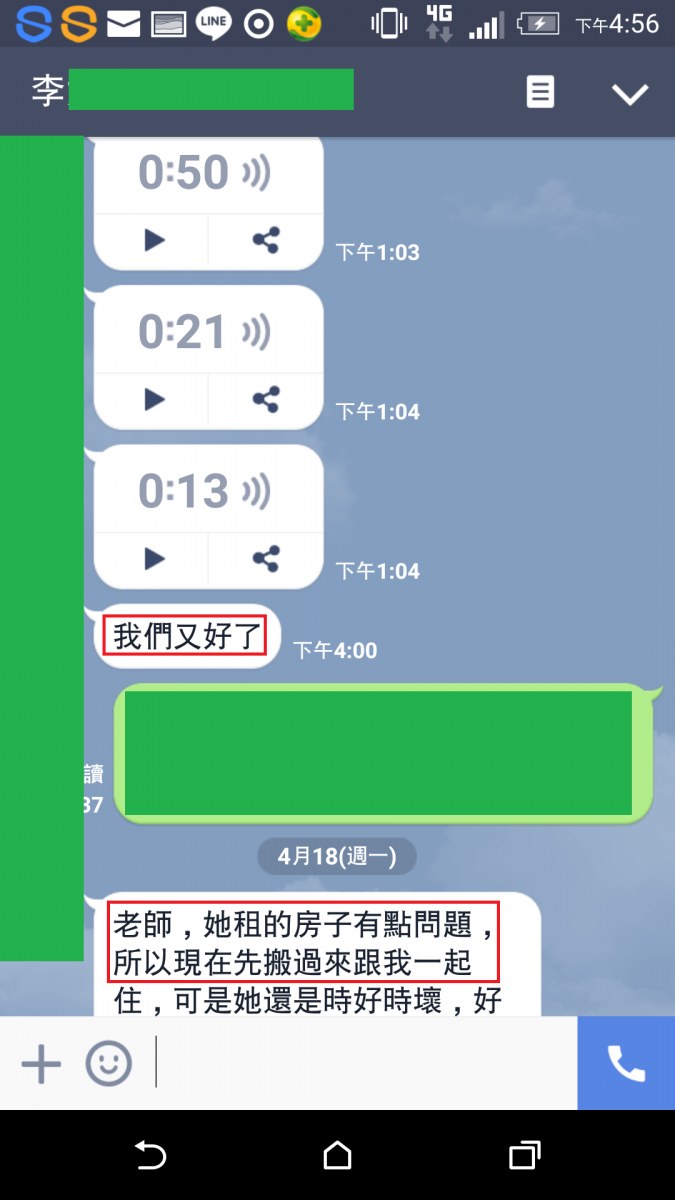The width and height of the screenshot is (675, 1200).
Task: Play the 0:50 voice message
Action: (154, 240)
